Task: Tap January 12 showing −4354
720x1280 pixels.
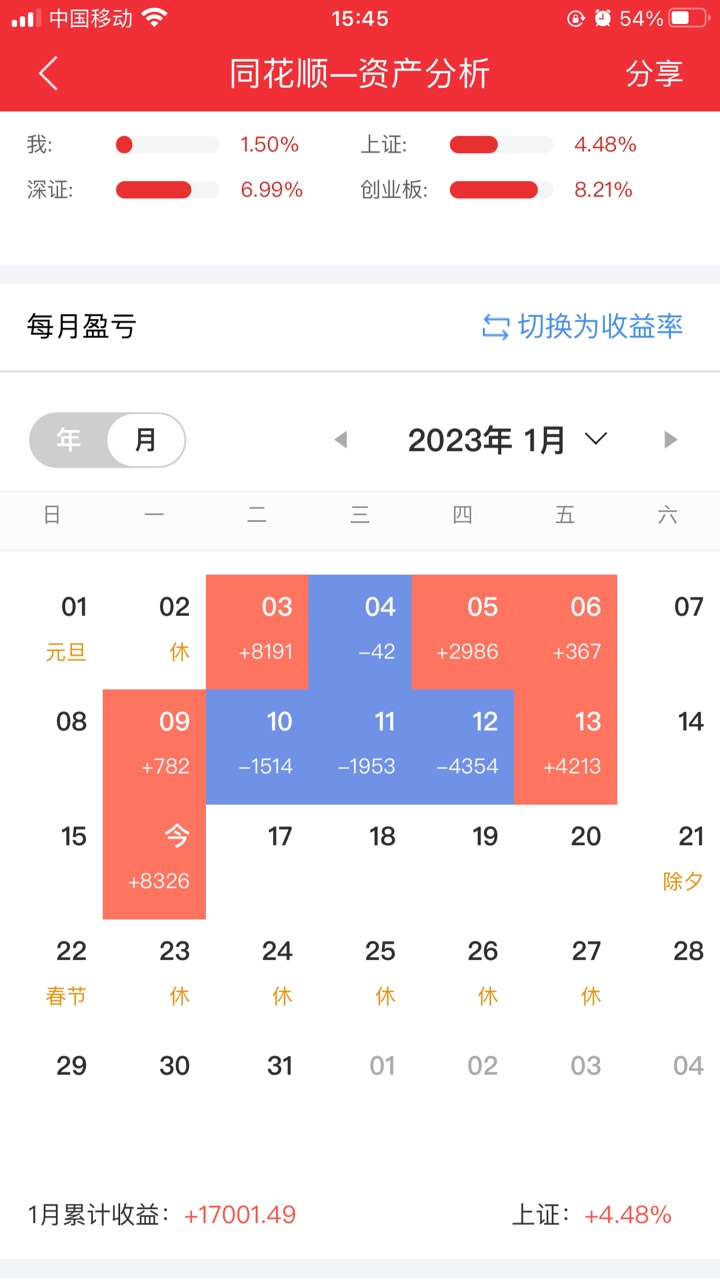Action: tap(463, 746)
